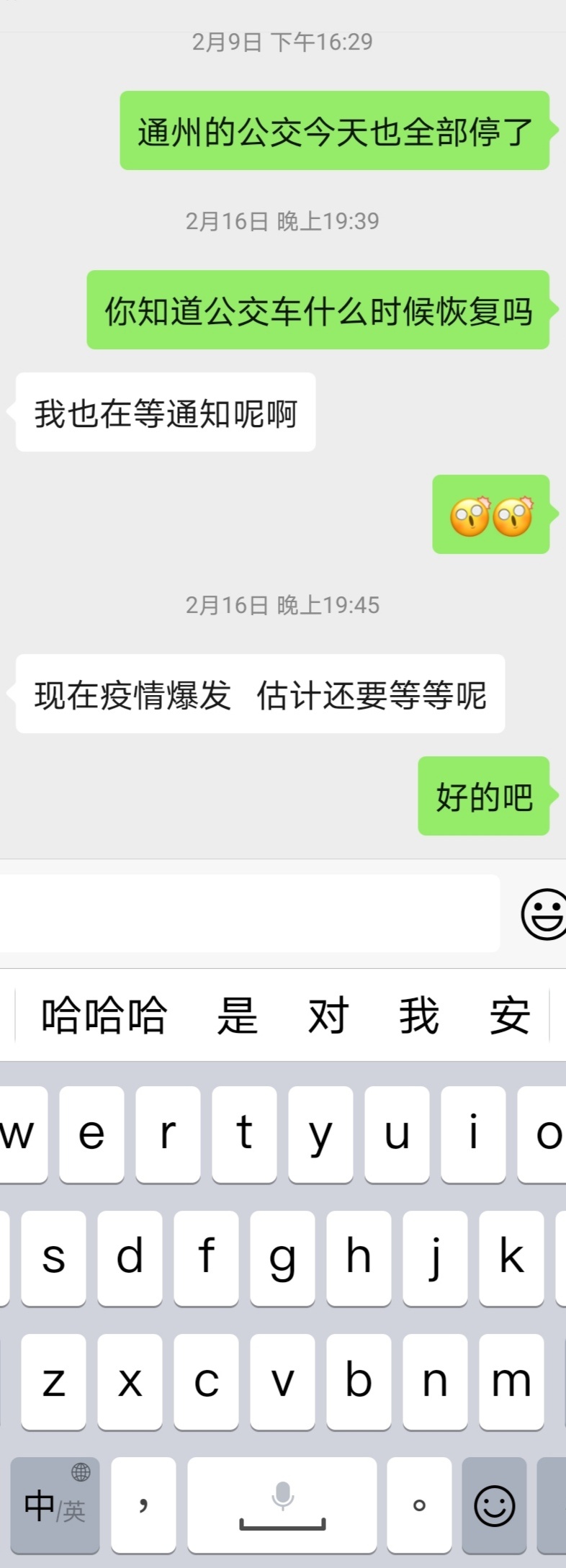Type the letter h on the keyboard
566x1568 pixels.
point(359,1258)
